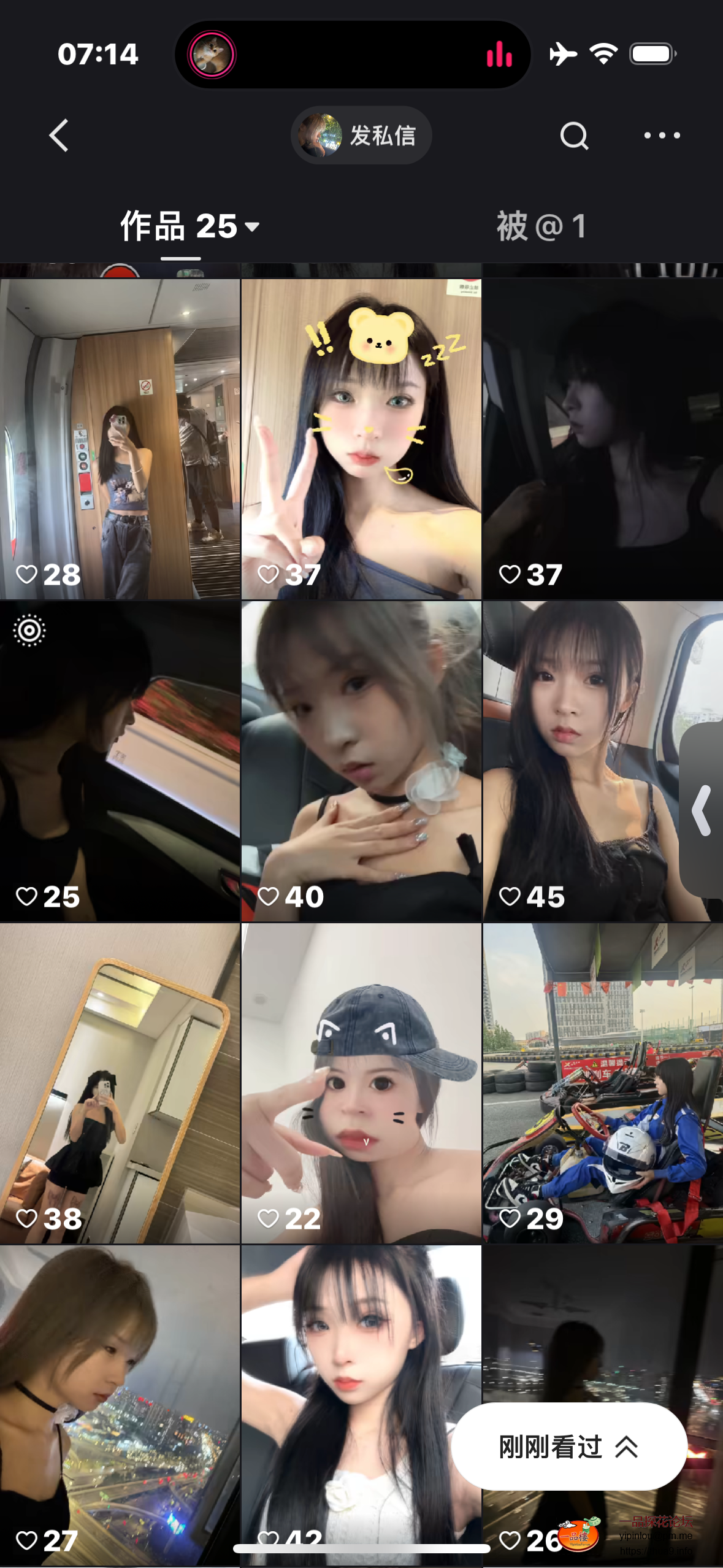Open the search icon
723x1568 pixels.
pyautogui.click(x=574, y=136)
